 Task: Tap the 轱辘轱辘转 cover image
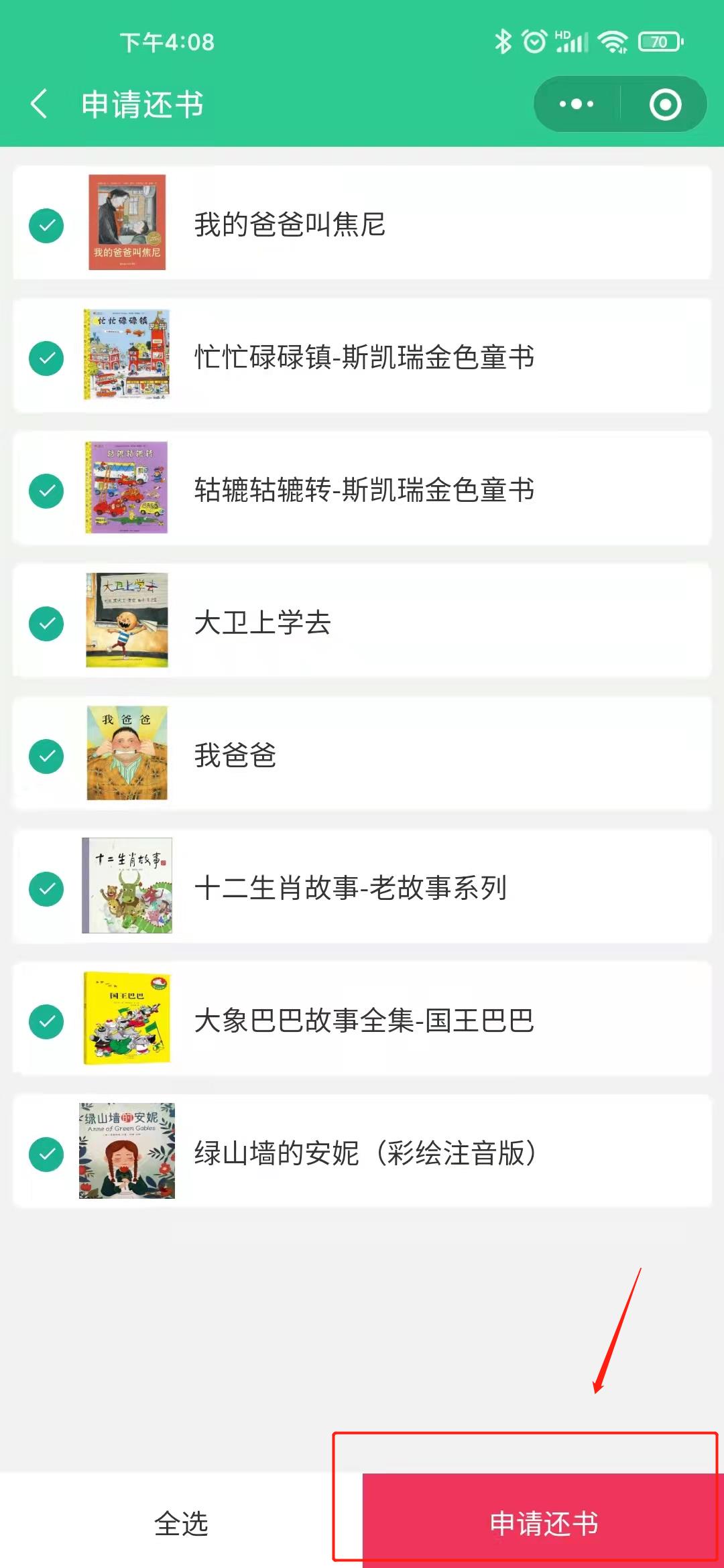click(127, 488)
